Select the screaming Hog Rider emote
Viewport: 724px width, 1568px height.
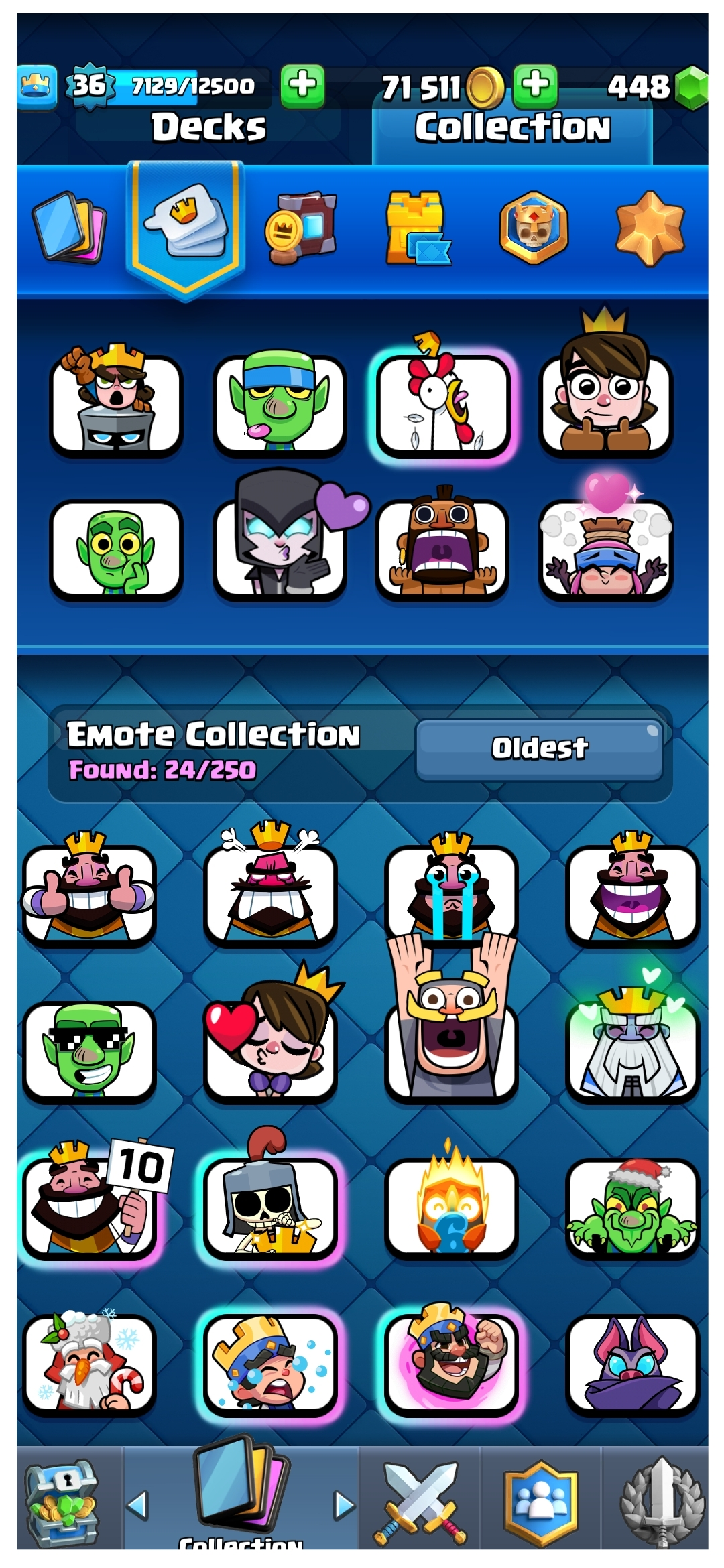click(442, 546)
